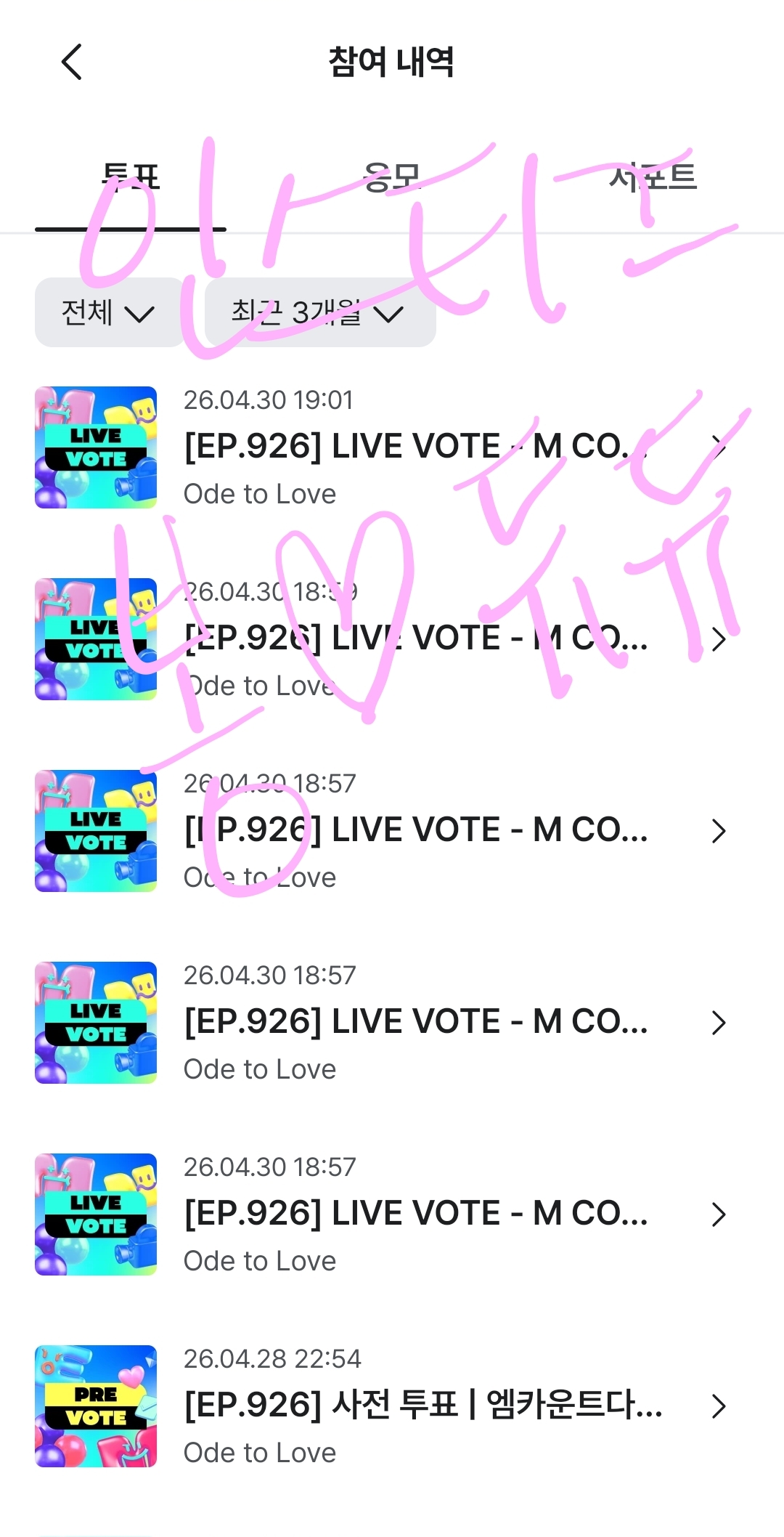Open the 최근 3개월 period dropdown

pyautogui.click(x=320, y=312)
